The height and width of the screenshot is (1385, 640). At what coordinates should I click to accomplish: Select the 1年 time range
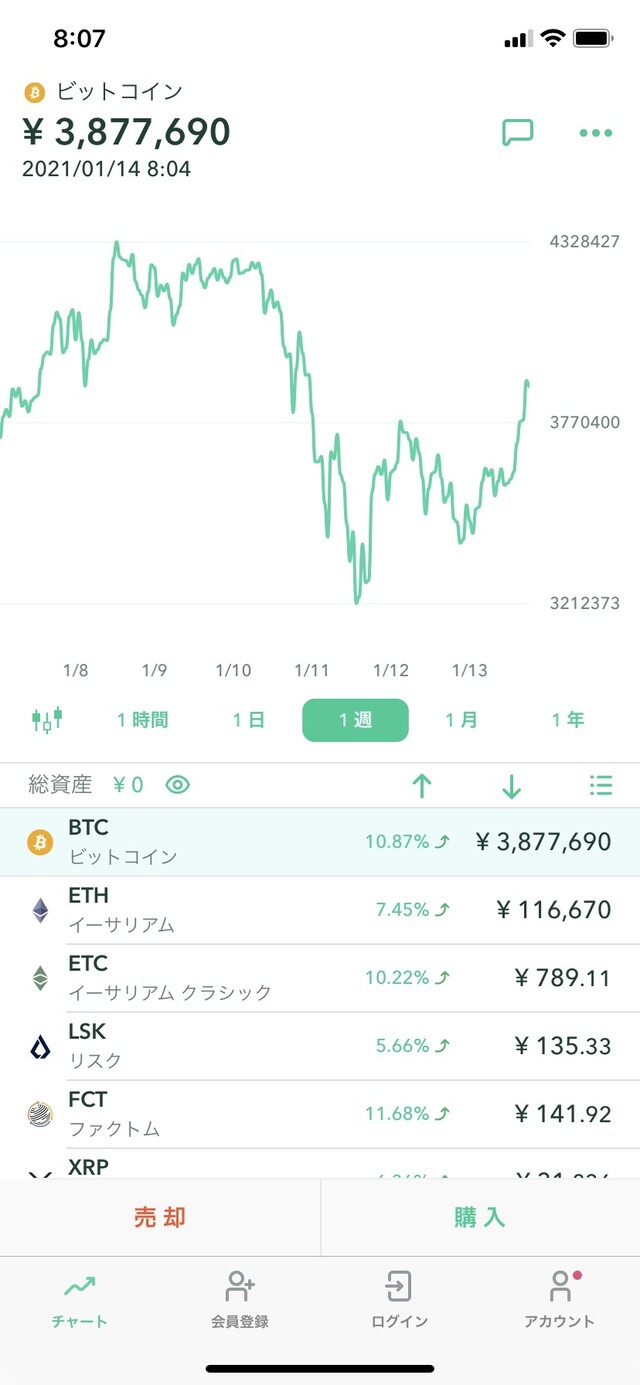(x=567, y=720)
